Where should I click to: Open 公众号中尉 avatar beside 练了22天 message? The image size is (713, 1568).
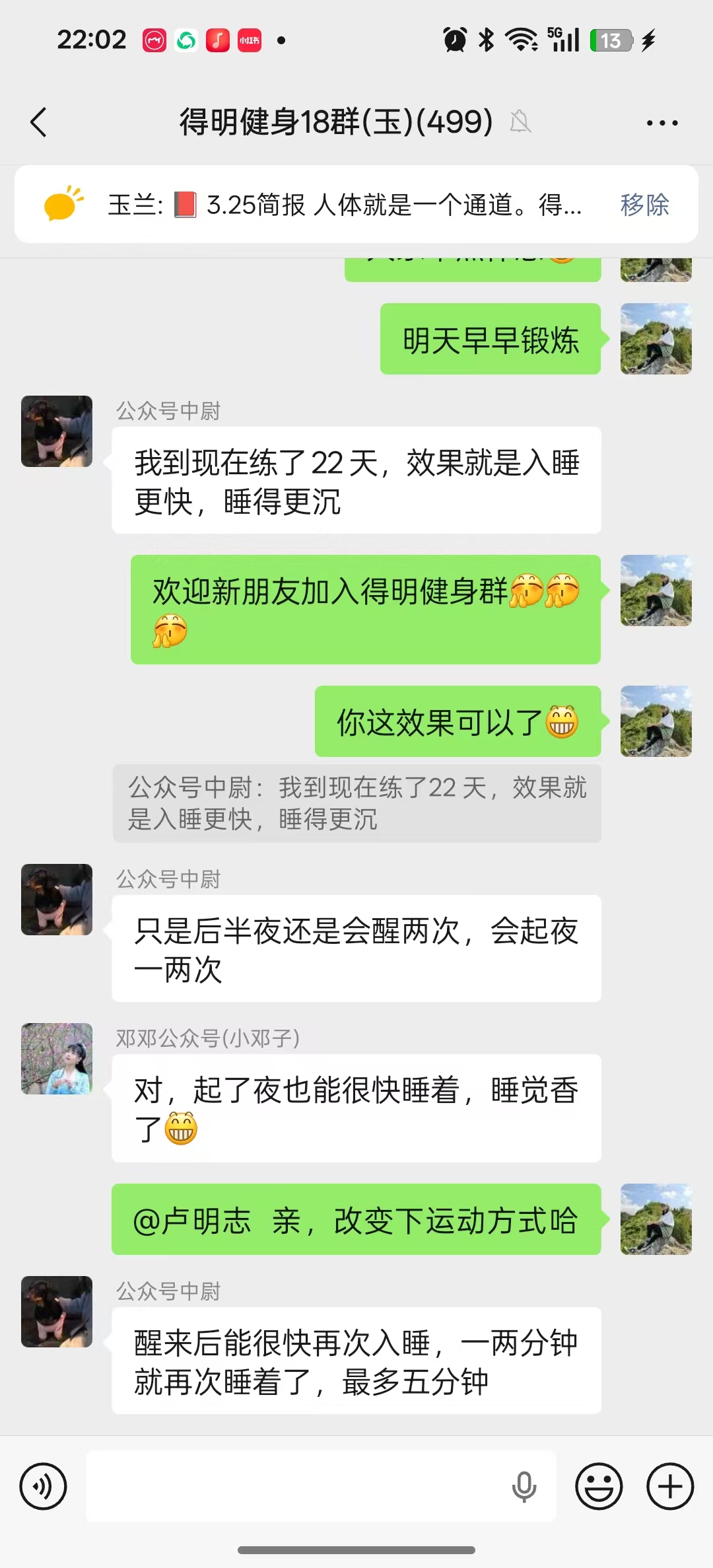(57, 431)
